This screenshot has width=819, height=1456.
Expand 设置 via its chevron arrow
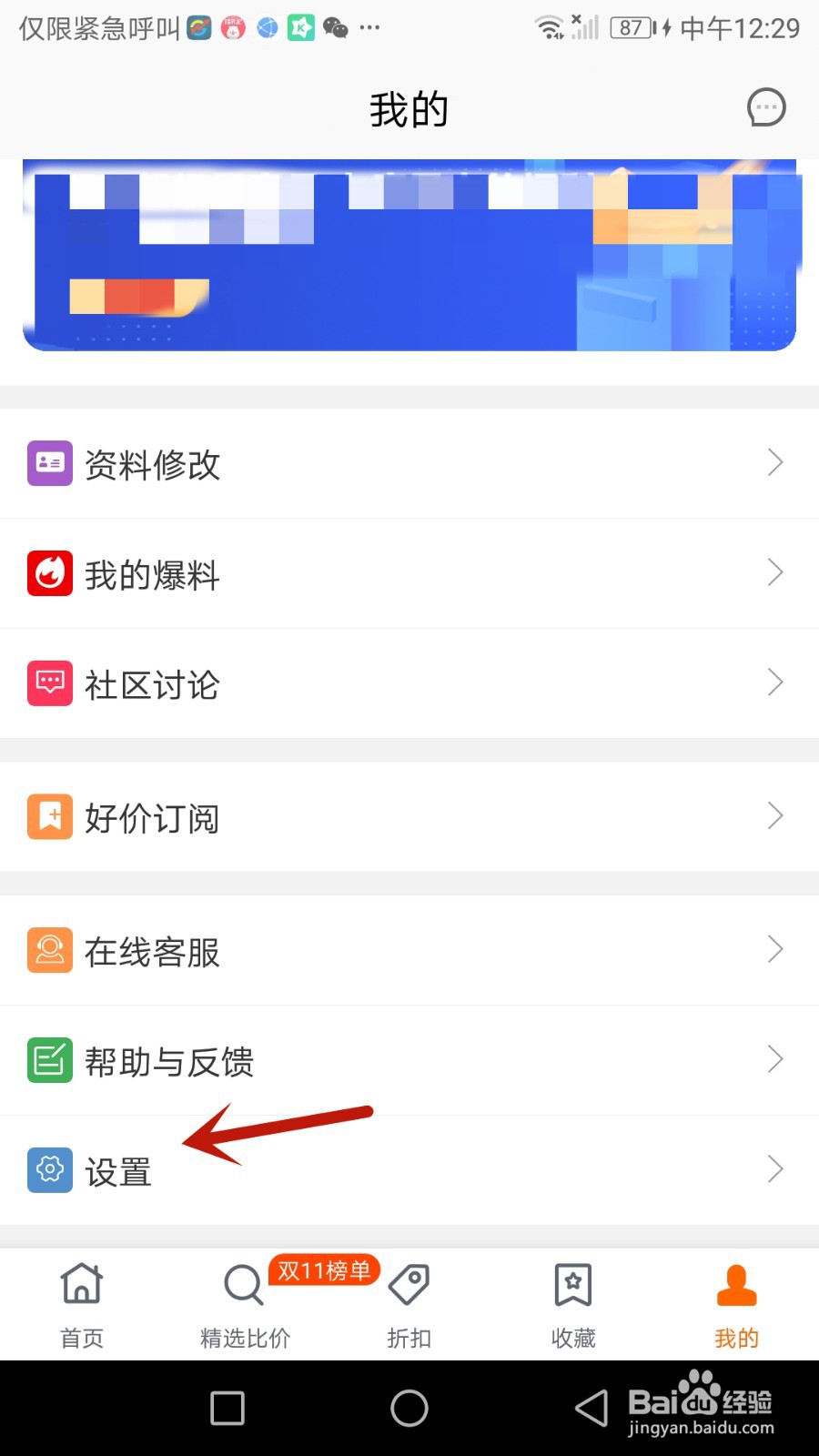pos(774,1169)
